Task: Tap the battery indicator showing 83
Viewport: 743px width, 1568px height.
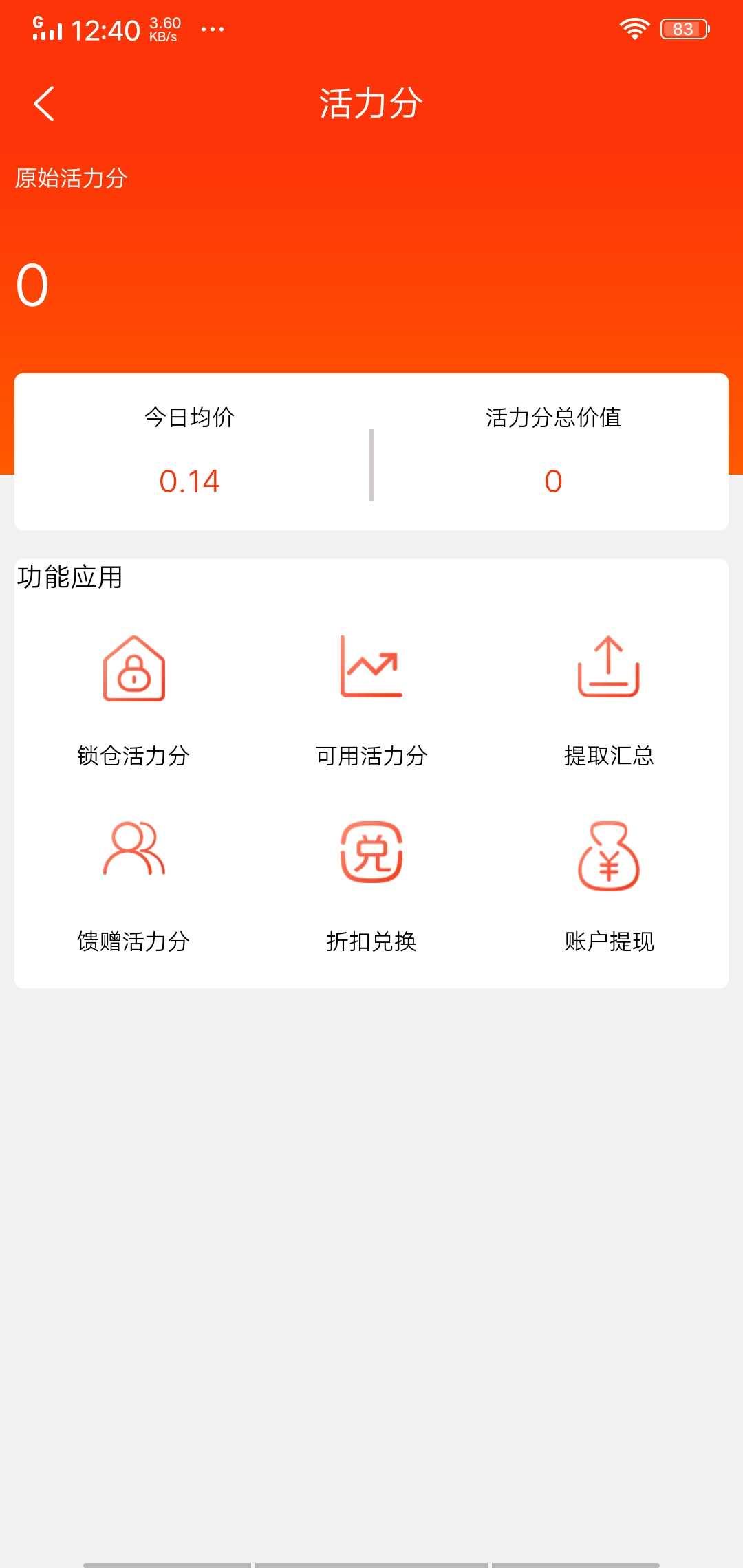Action: pos(684,28)
